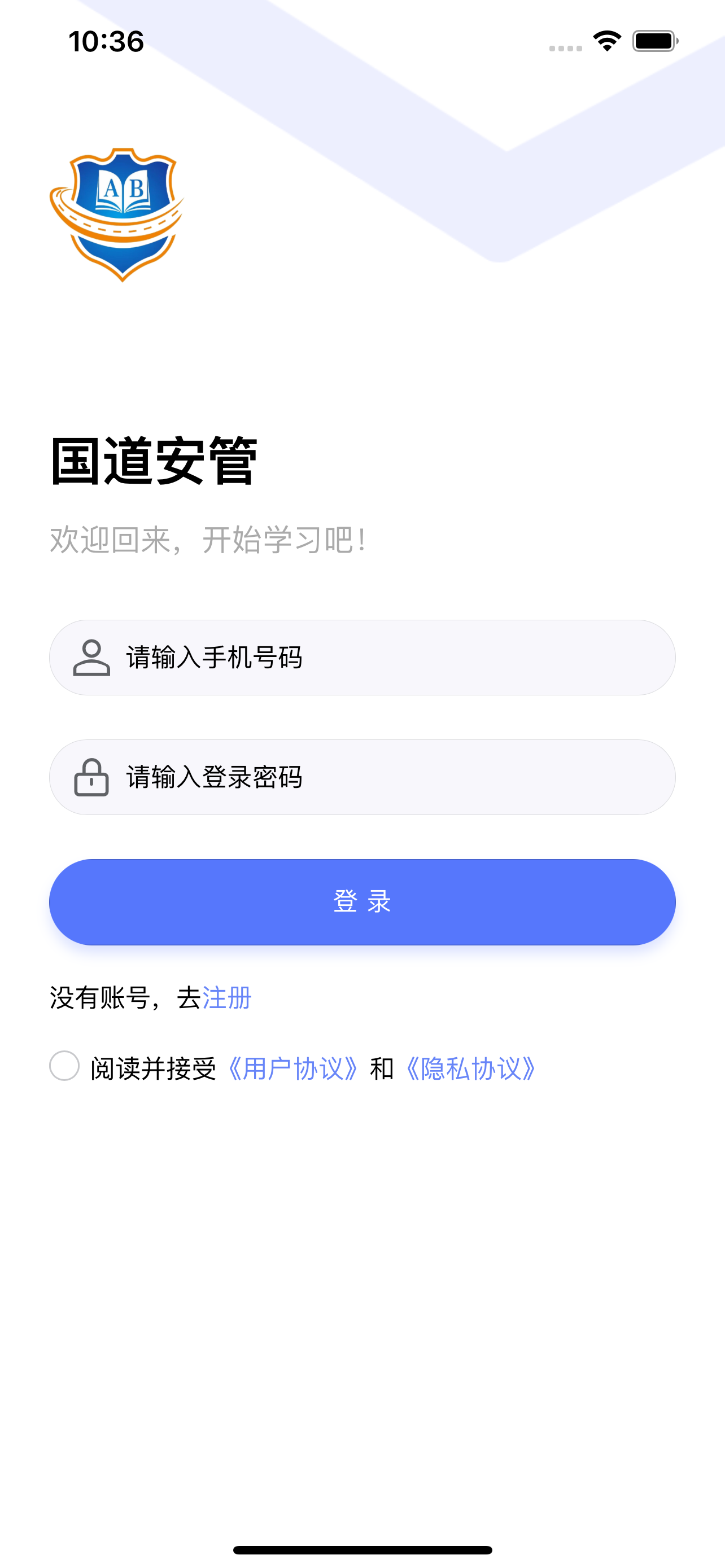Open the 《用户协议》 user agreement
Image resolution: width=725 pixels, height=1568 pixels.
coord(293,1069)
